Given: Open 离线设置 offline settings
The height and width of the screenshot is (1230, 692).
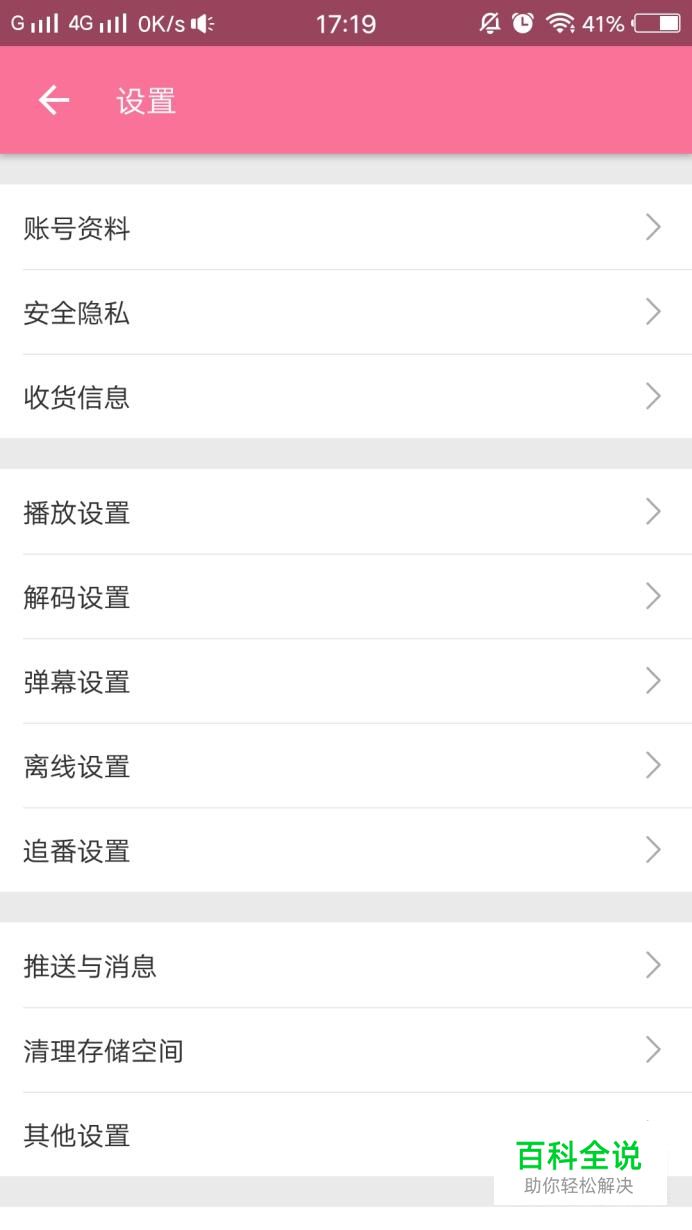Looking at the screenshot, I should coord(345,766).
